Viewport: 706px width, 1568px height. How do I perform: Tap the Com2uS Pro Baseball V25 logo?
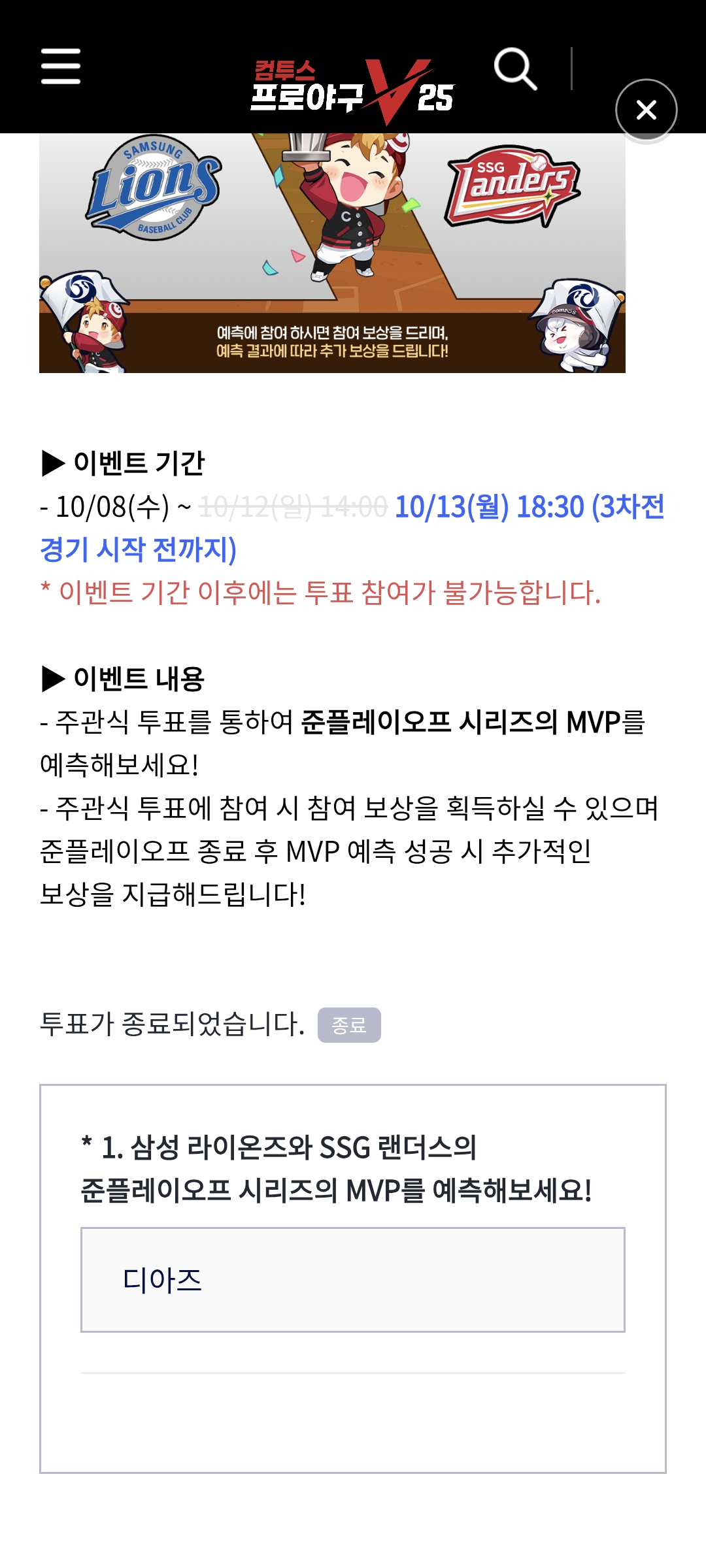coord(352,91)
